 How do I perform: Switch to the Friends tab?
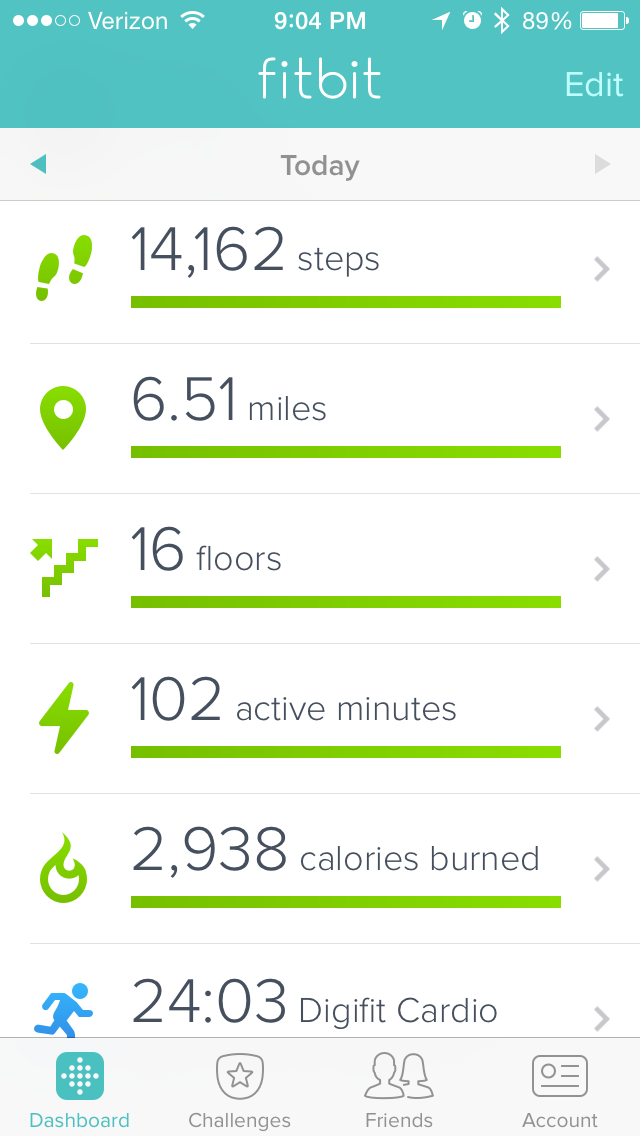point(399,1089)
